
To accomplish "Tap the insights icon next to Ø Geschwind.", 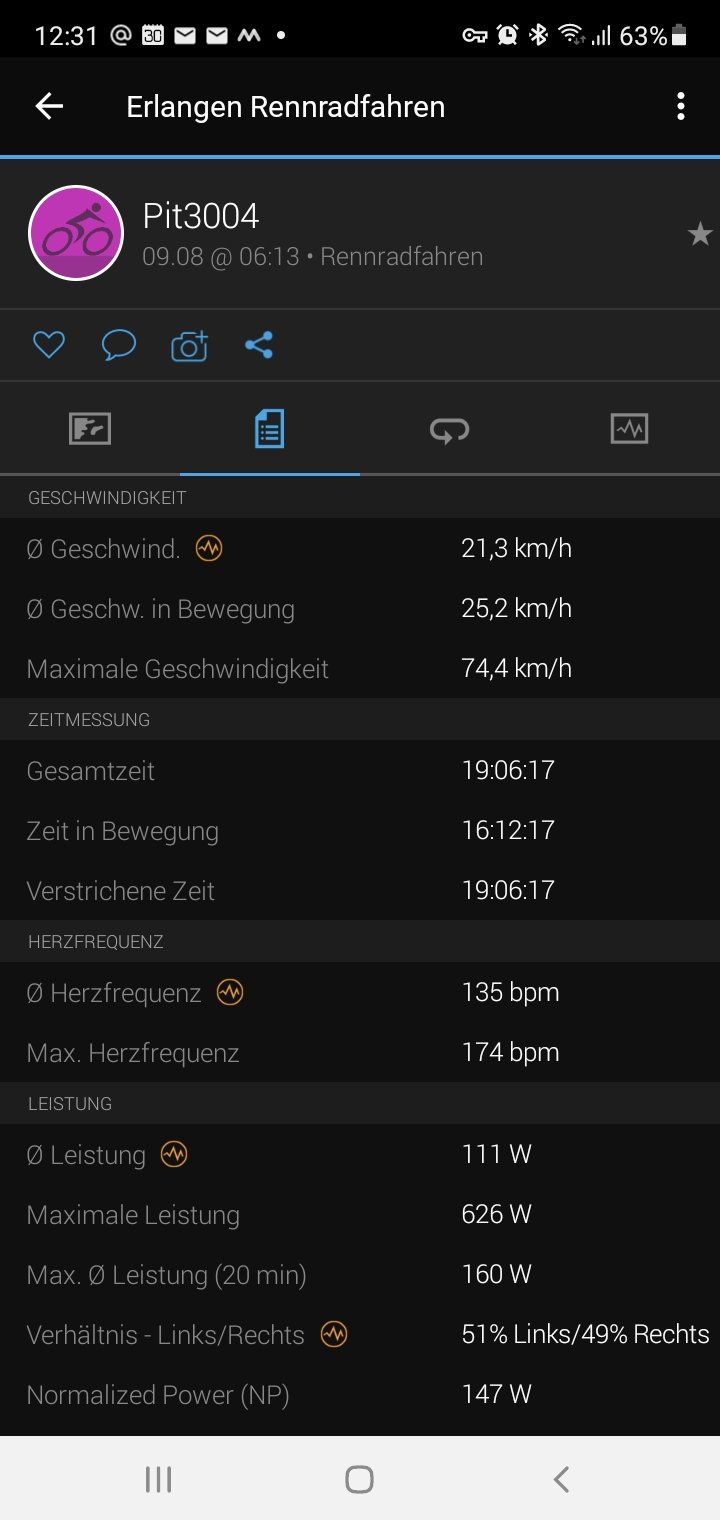I will [x=209, y=548].
